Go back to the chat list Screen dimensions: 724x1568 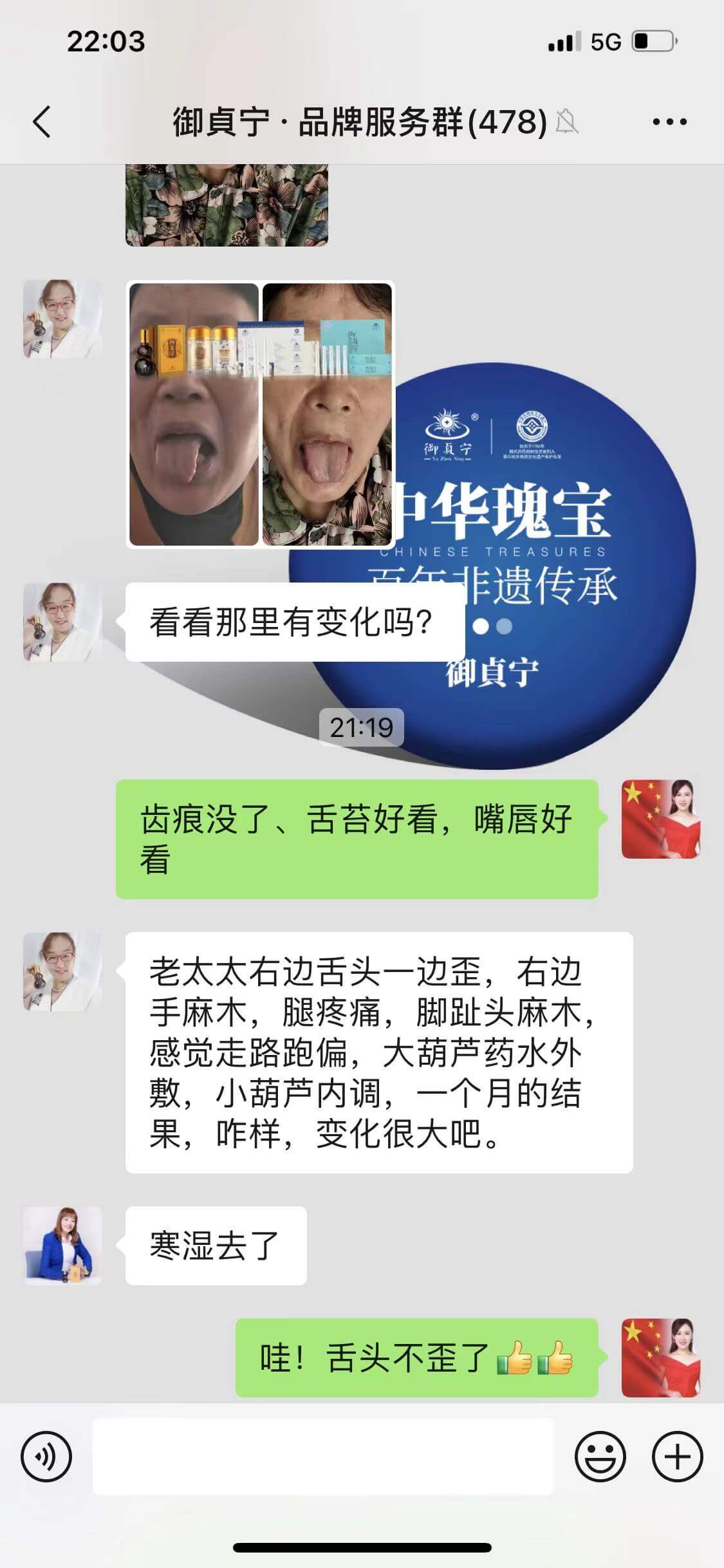[x=42, y=122]
